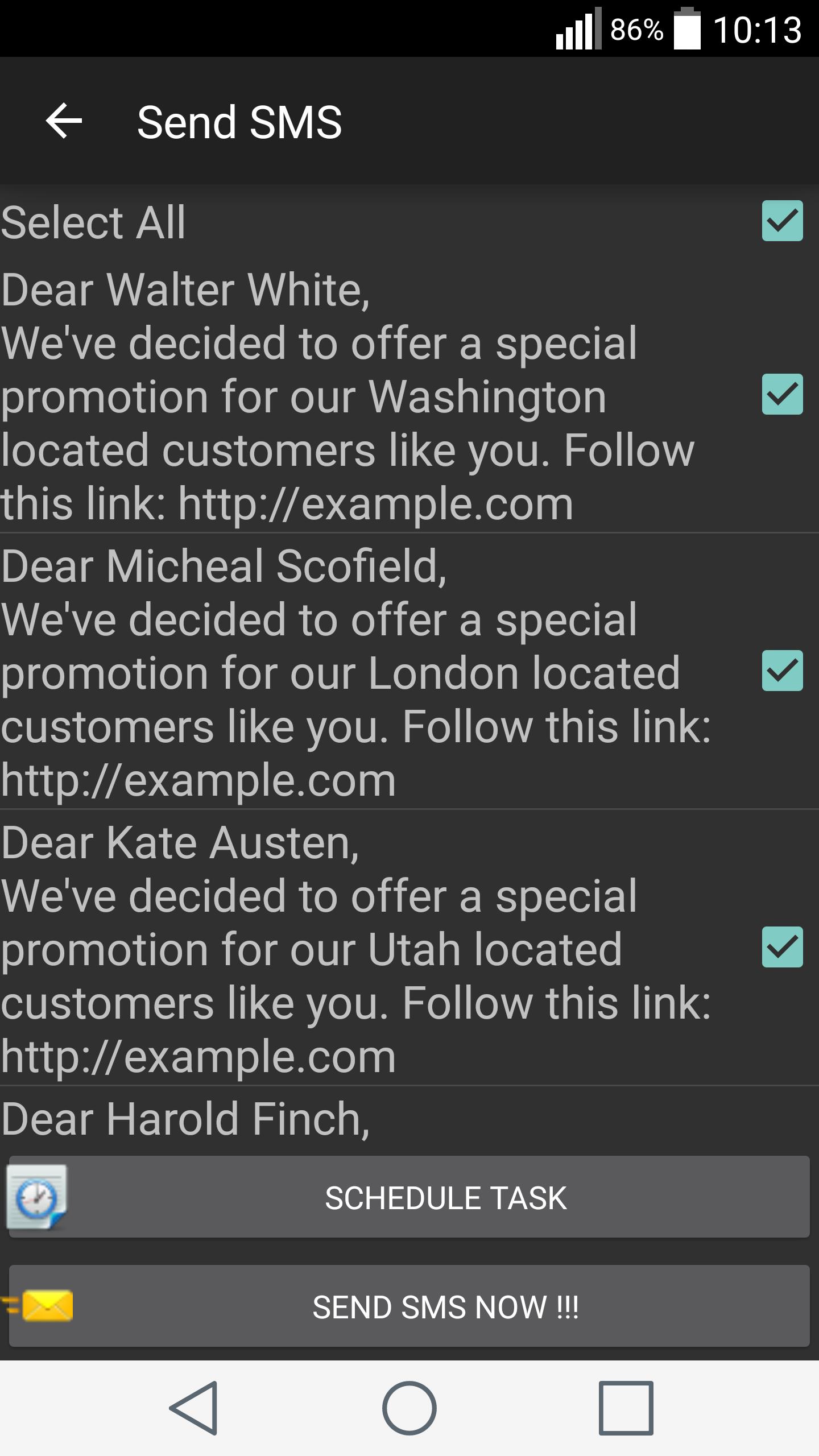Click the clock icon beside Schedule Task

tap(38, 1196)
